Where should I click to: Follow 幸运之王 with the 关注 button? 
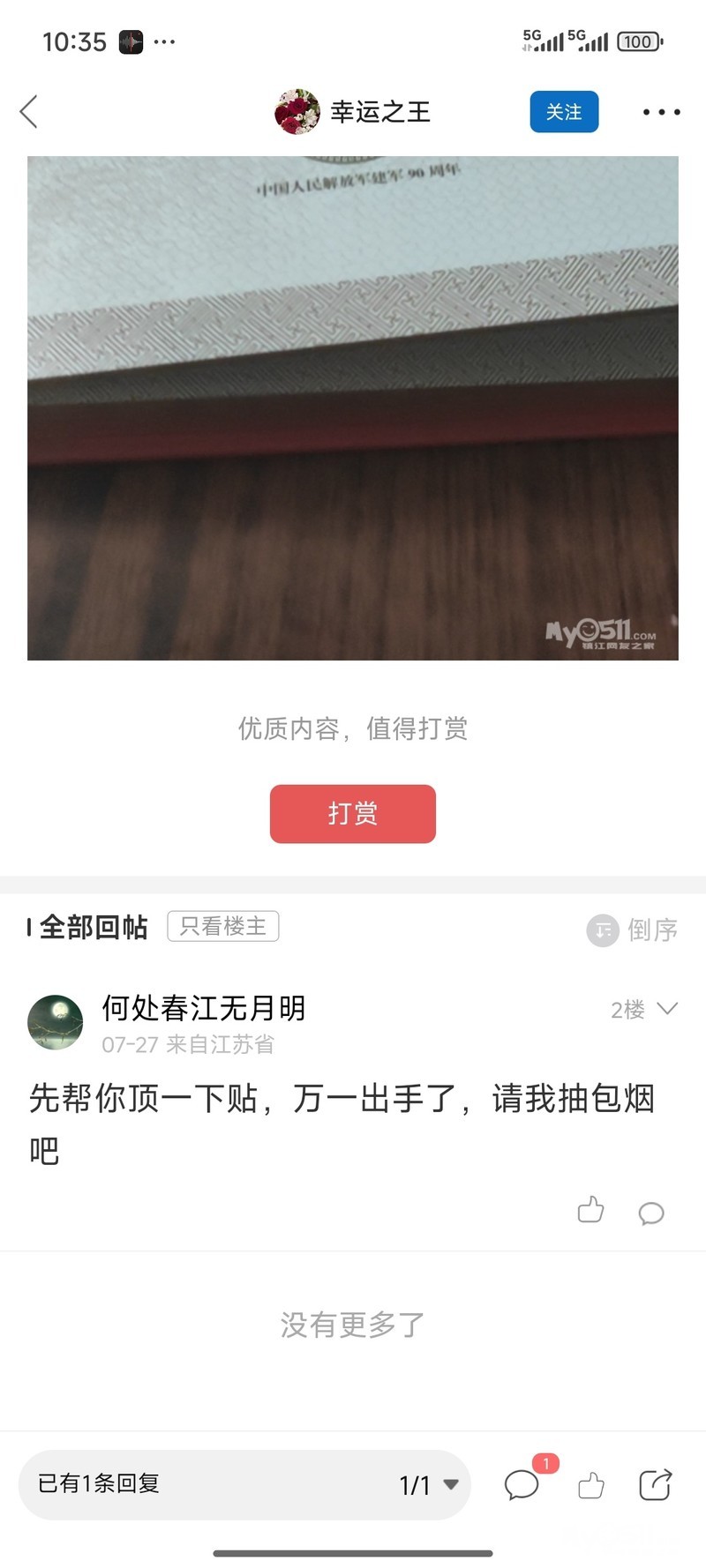point(564,112)
